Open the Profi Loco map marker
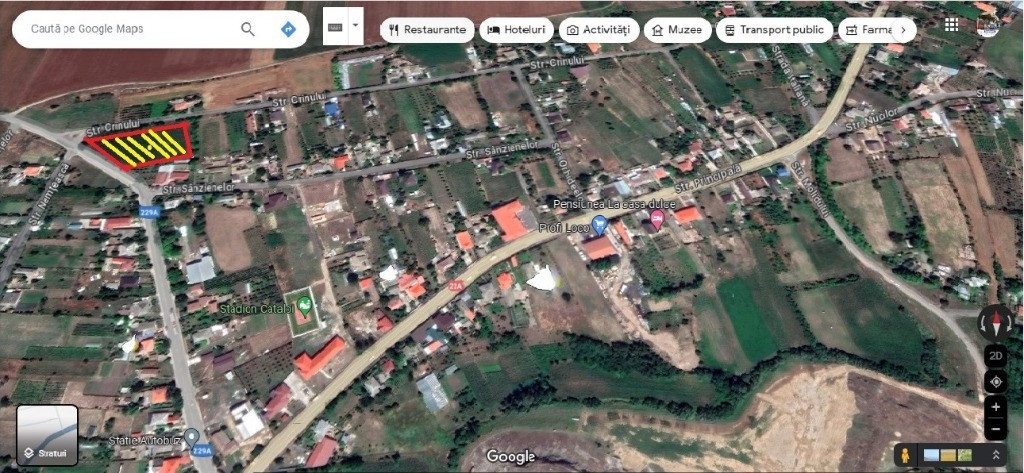 click(599, 225)
